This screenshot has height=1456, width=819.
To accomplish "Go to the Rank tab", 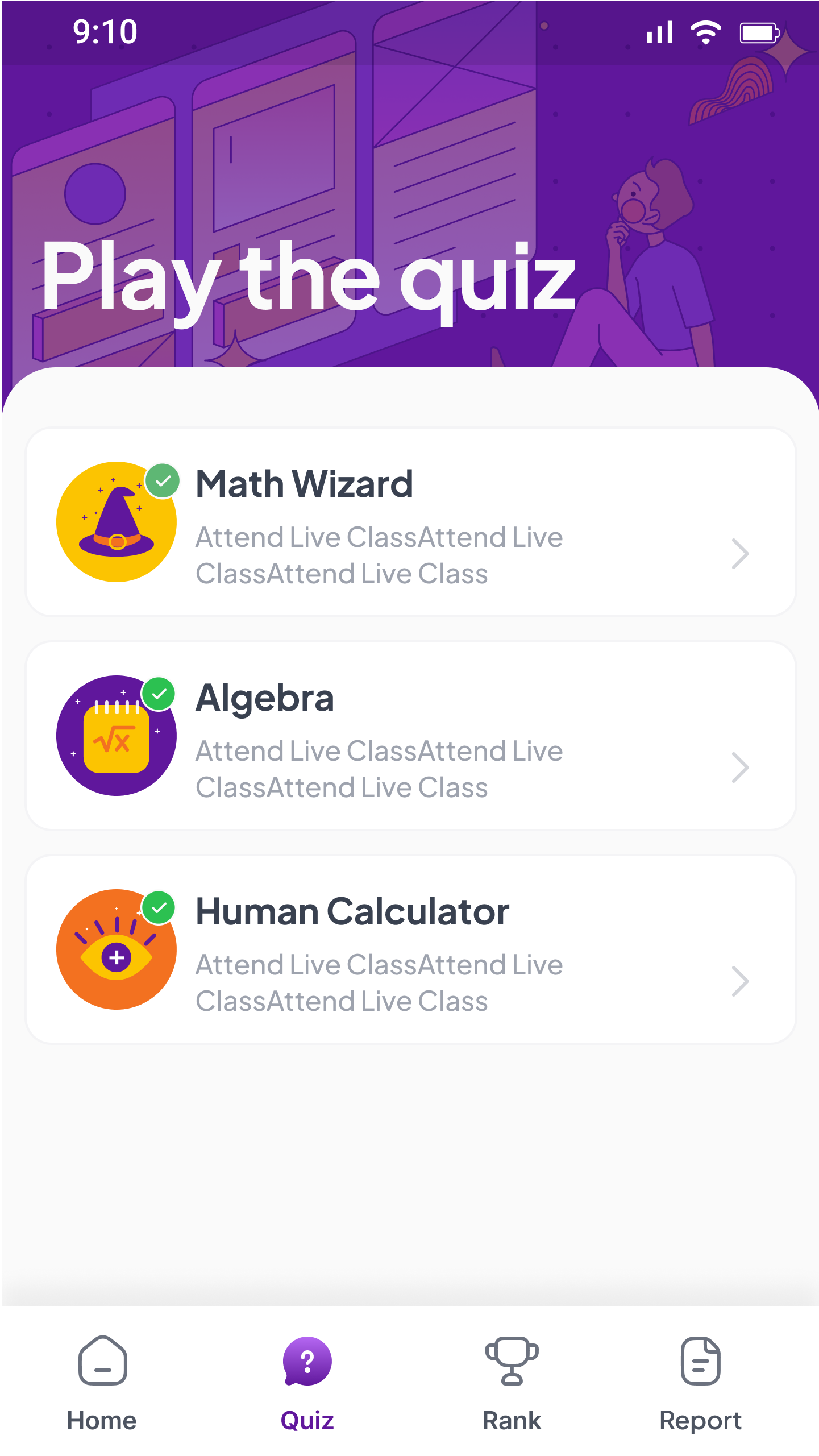I will (x=512, y=1383).
